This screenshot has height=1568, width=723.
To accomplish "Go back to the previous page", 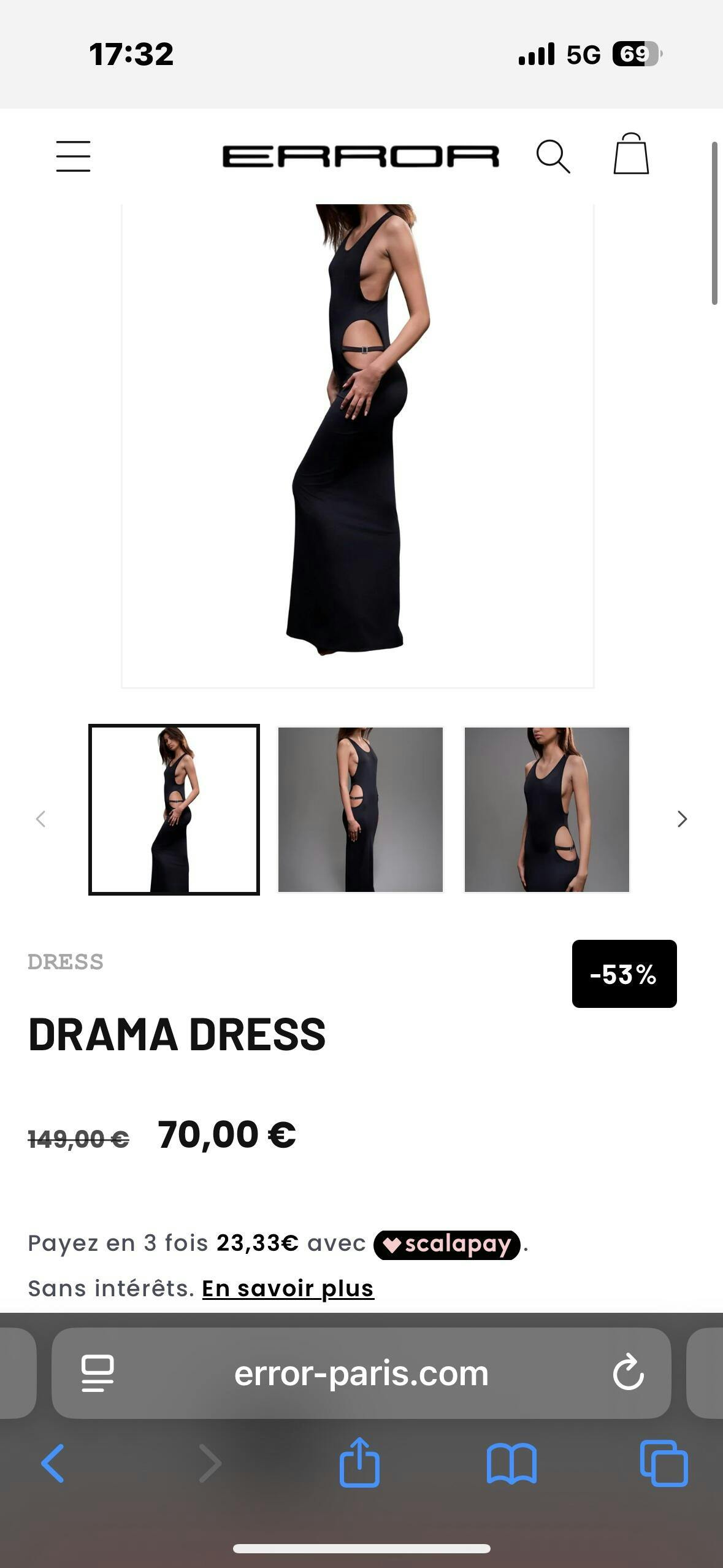I will point(53,1463).
